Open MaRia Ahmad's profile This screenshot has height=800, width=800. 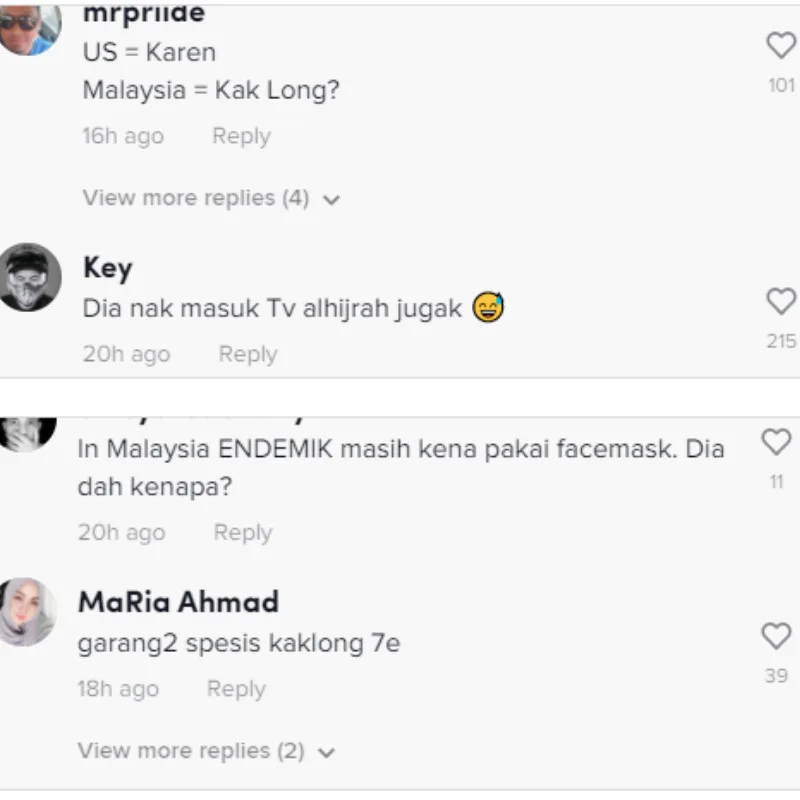tap(178, 602)
